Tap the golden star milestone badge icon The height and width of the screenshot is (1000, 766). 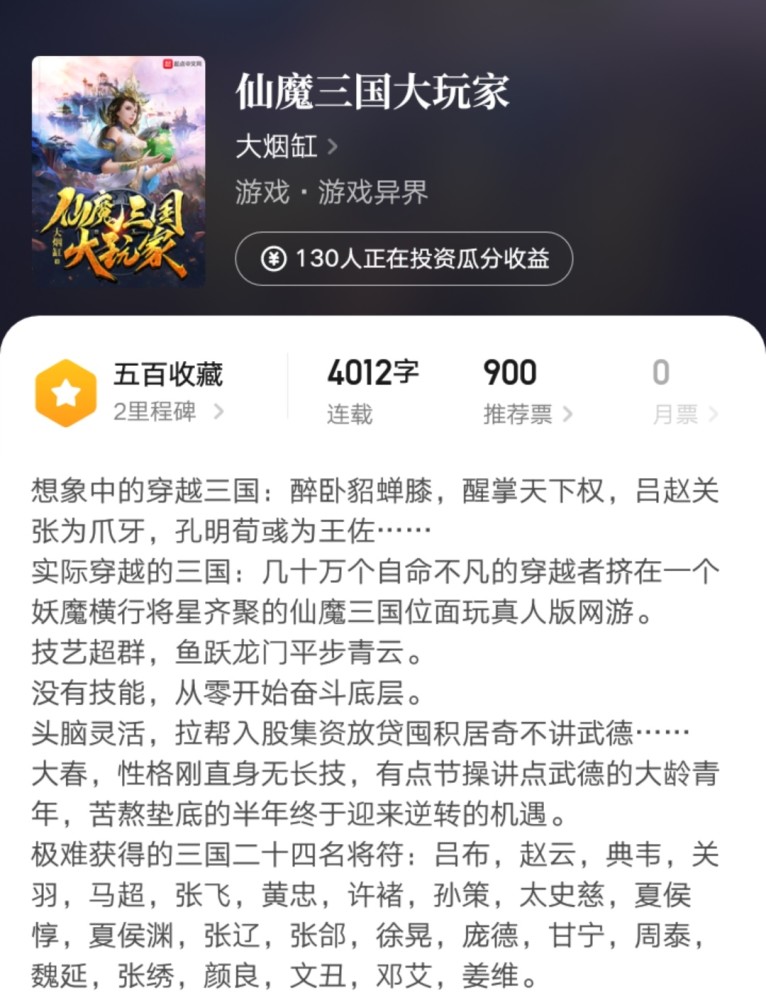(x=66, y=390)
